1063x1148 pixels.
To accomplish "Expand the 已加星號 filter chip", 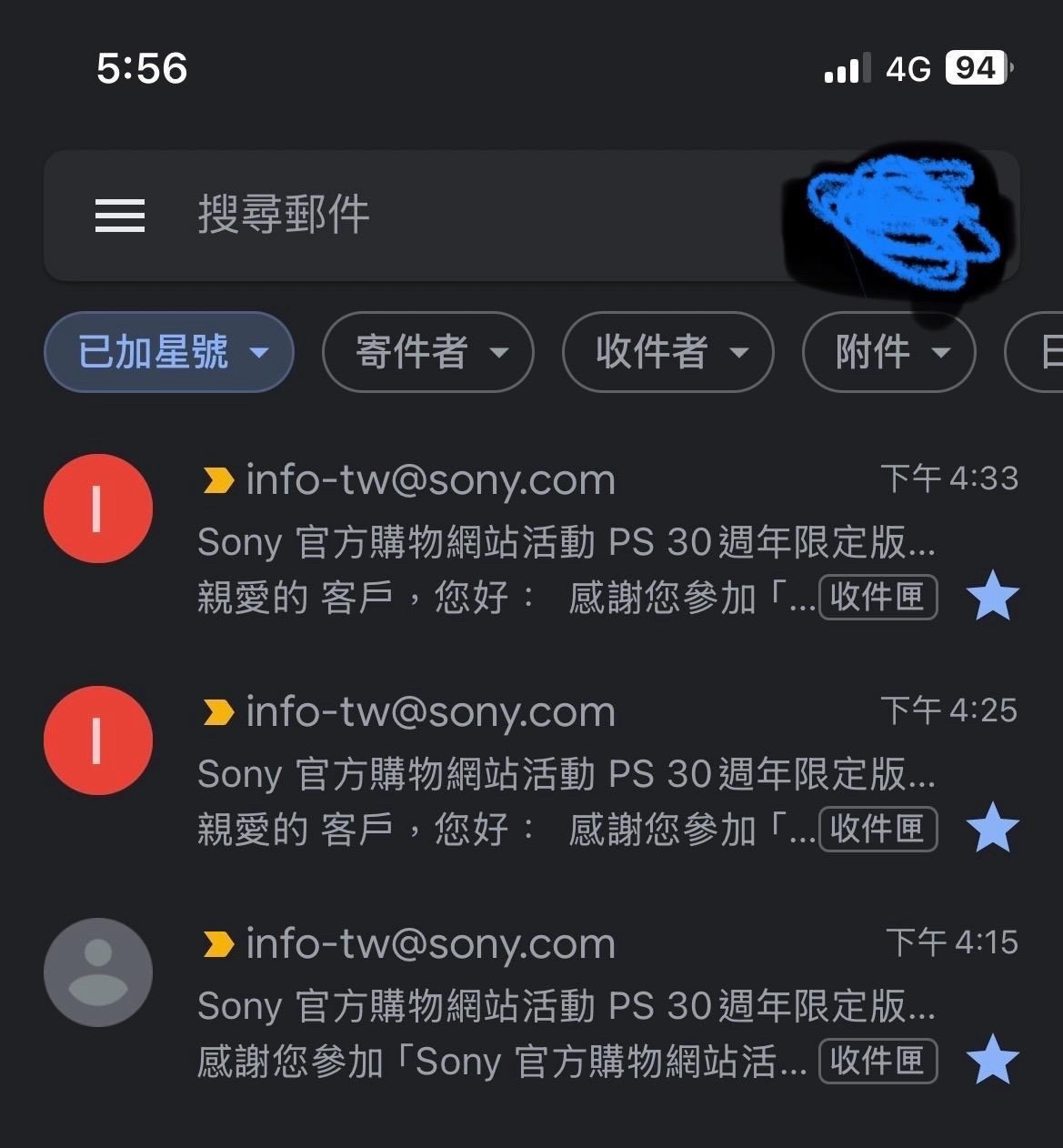I will pos(169,352).
